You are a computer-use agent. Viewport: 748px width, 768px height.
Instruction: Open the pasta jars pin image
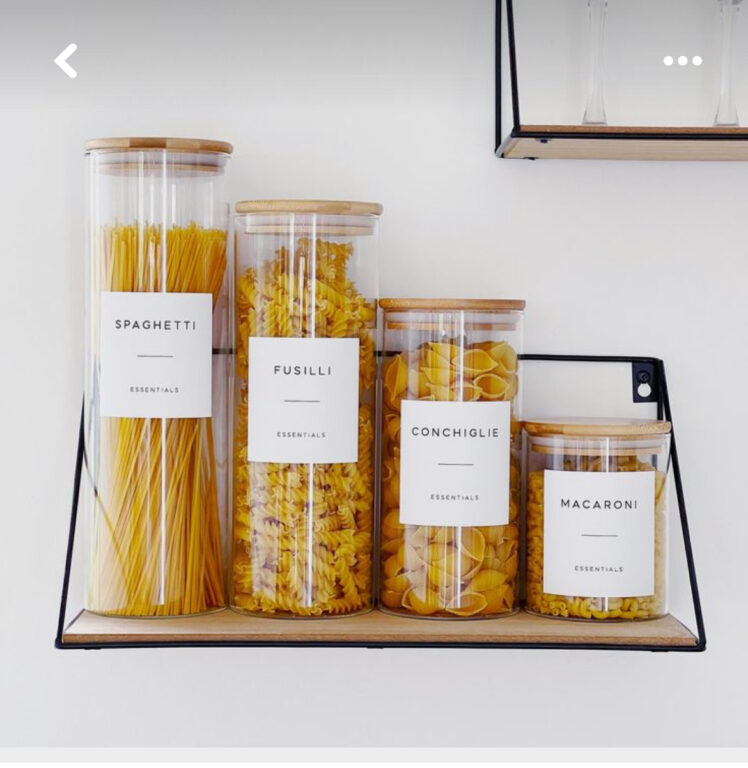click(374, 420)
